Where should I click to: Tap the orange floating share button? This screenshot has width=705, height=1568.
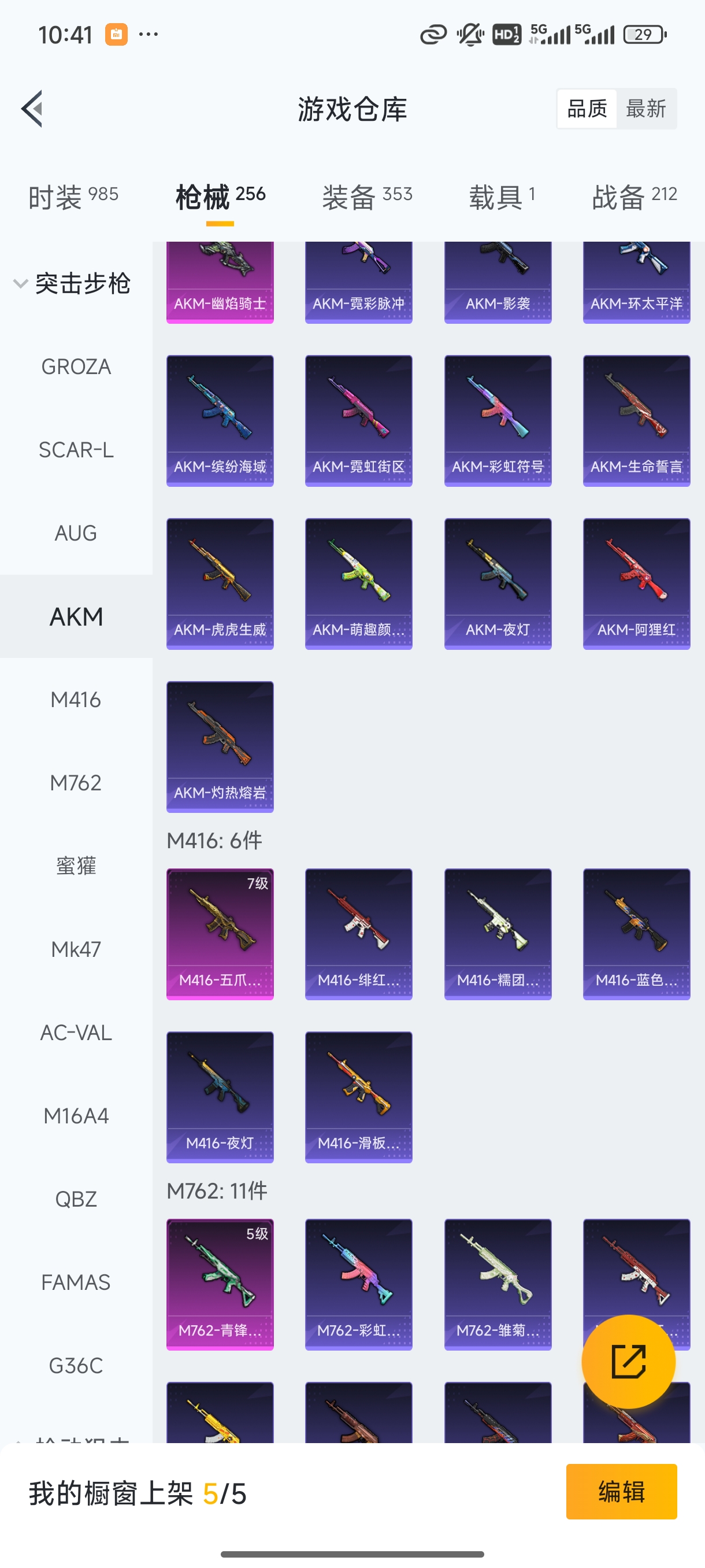click(628, 1362)
